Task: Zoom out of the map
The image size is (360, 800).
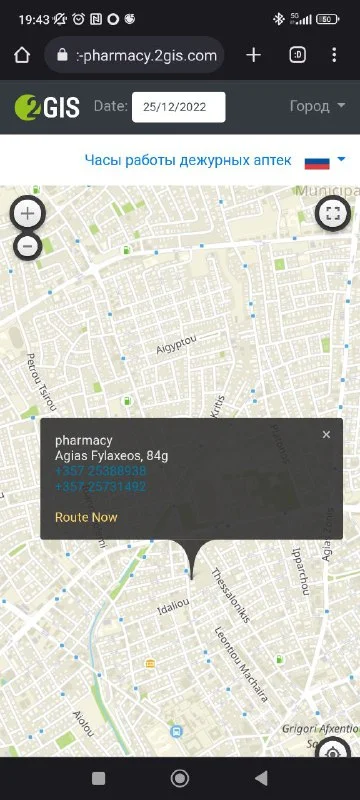Action: pyautogui.click(x=28, y=247)
